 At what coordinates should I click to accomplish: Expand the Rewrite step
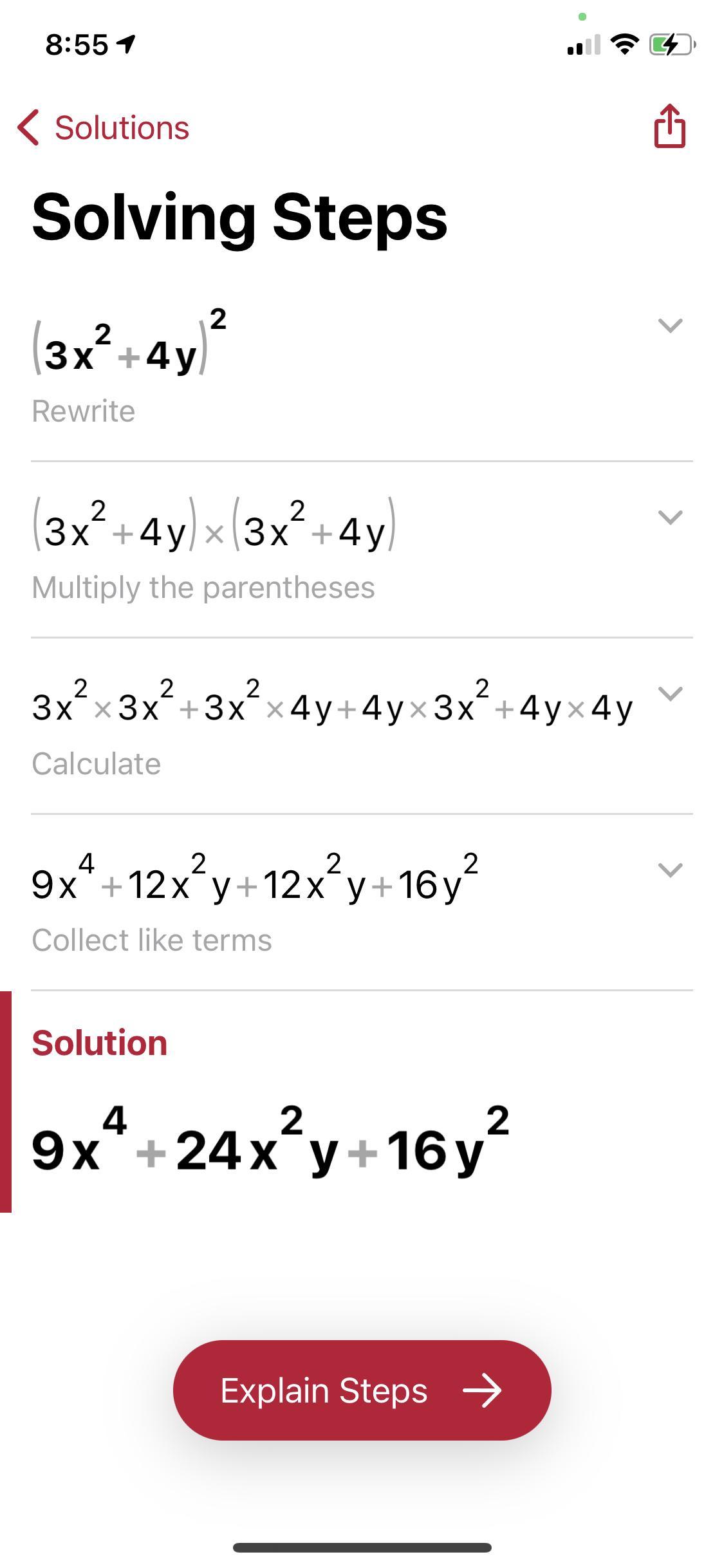click(670, 325)
